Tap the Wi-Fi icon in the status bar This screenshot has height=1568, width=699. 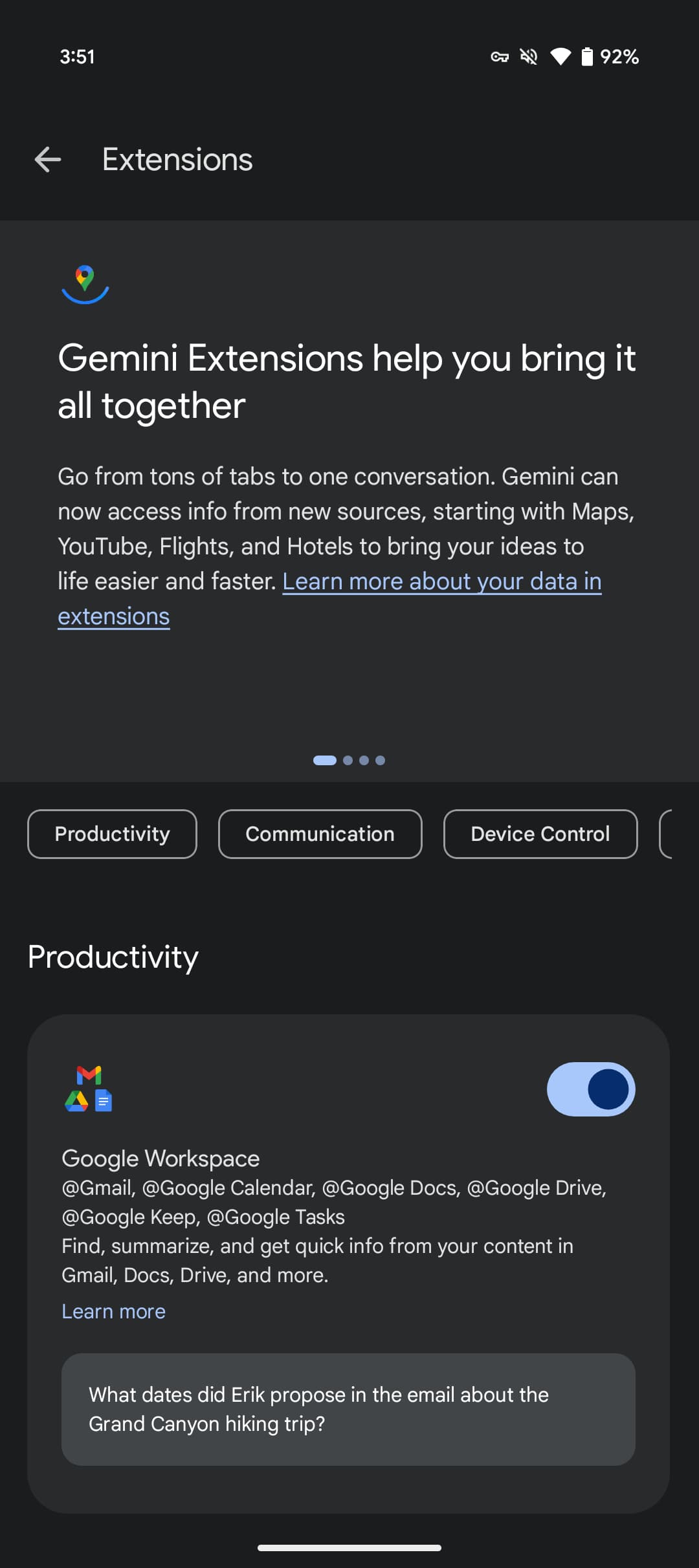[x=560, y=57]
